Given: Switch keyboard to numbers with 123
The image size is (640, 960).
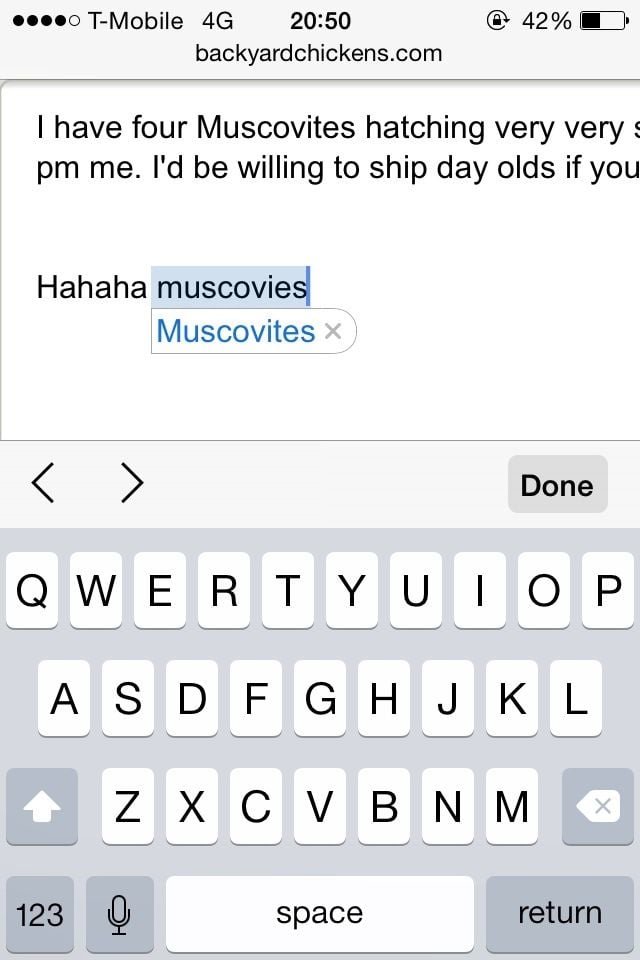Looking at the screenshot, I should tap(40, 913).
